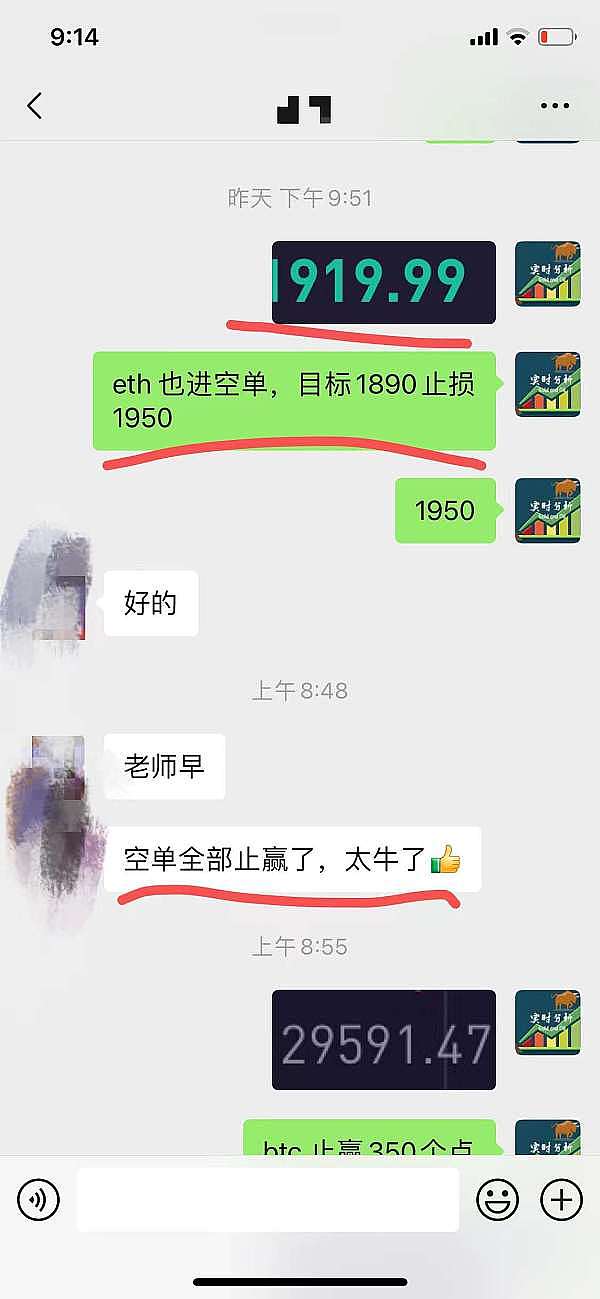This screenshot has width=600, height=1299.
Task: Open sender avatar beside 1950 message
Action: [548, 510]
